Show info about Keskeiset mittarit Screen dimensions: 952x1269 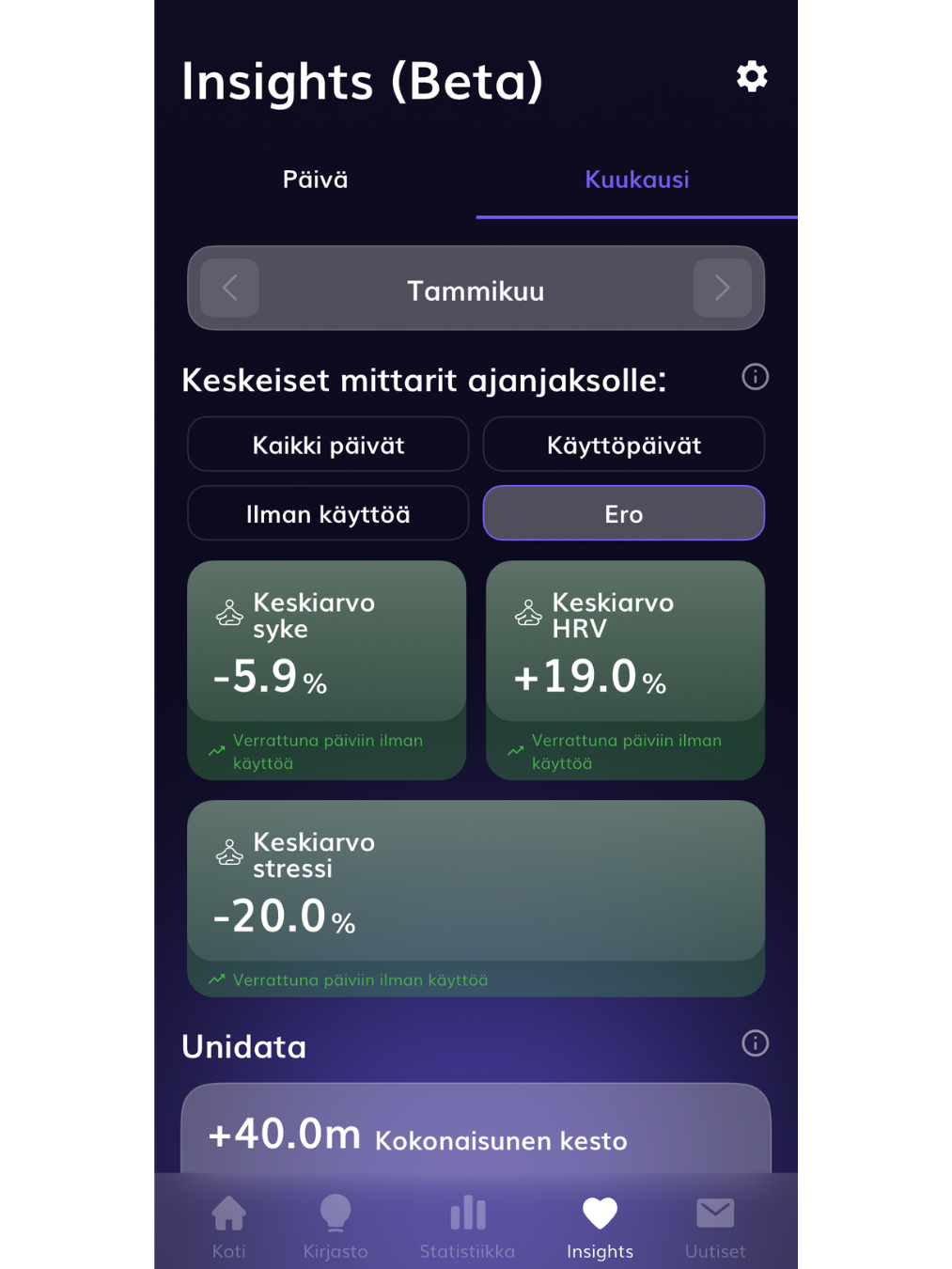pos(755,377)
